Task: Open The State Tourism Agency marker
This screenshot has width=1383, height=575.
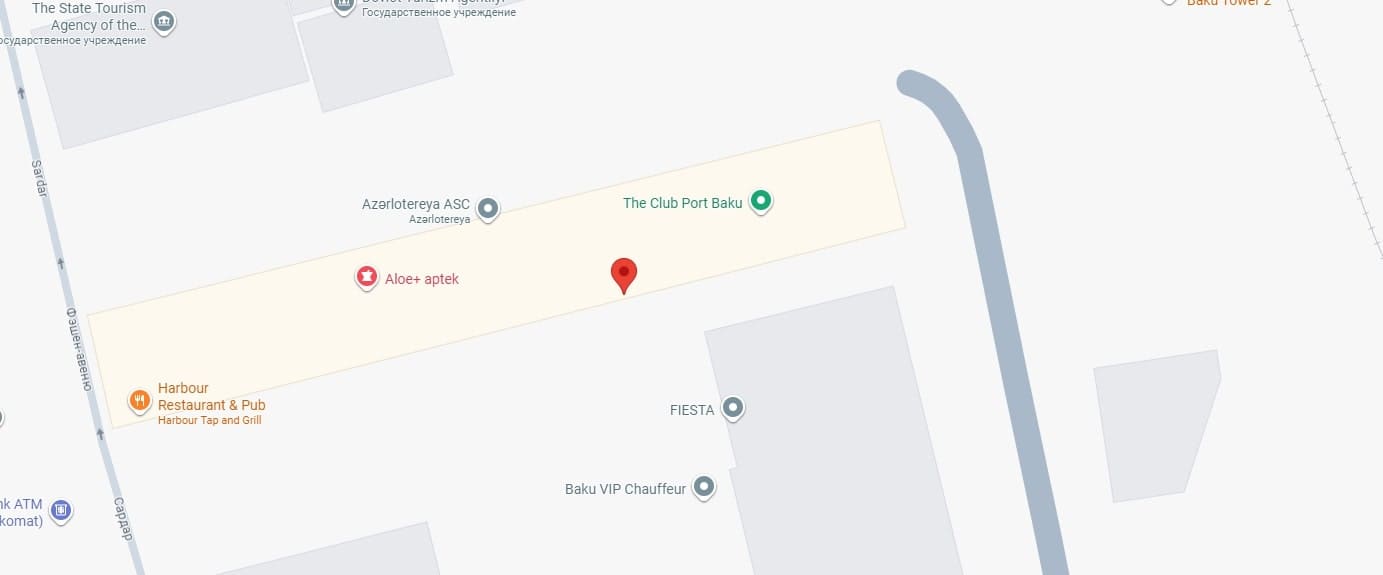Action: 164,22
